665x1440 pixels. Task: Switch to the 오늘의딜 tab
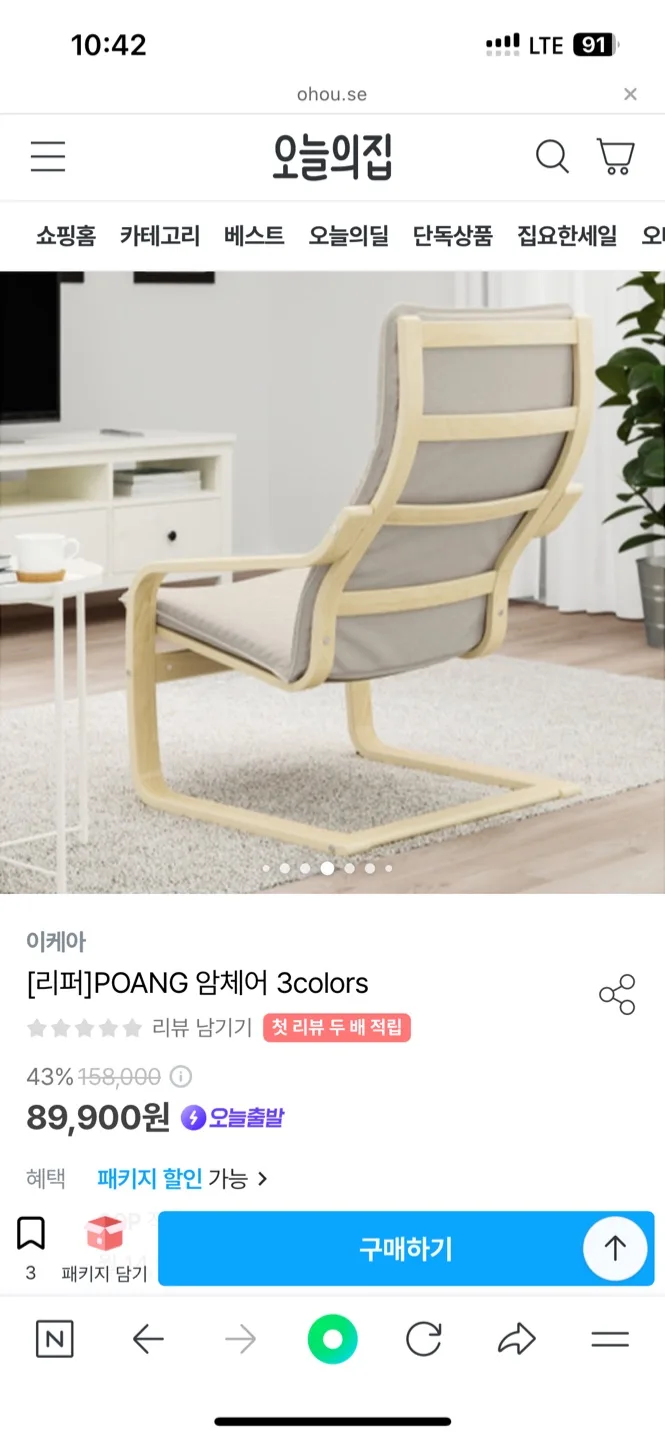[348, 236]
